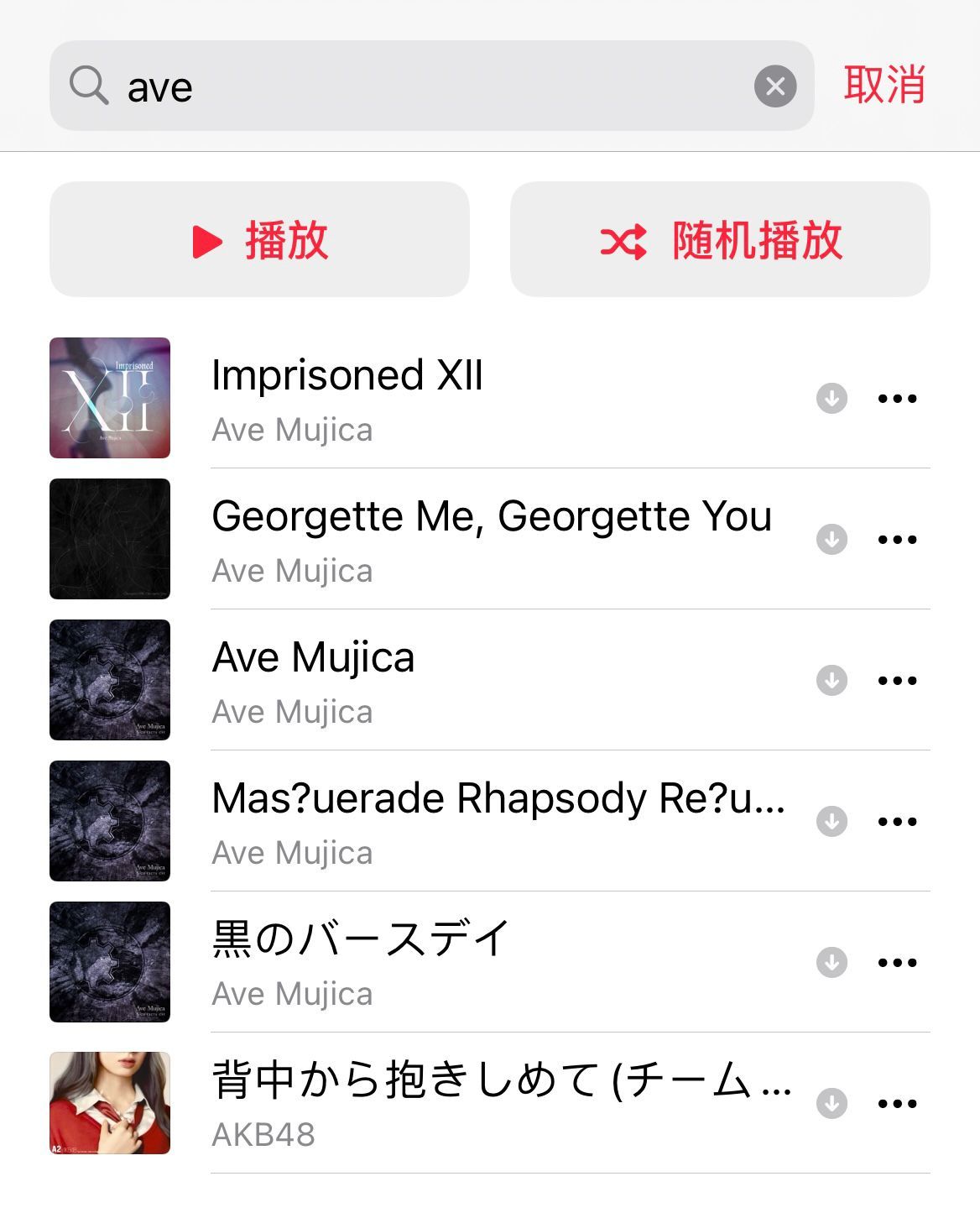
Task: Download Imprisoned XII
Action: point(831,398)
